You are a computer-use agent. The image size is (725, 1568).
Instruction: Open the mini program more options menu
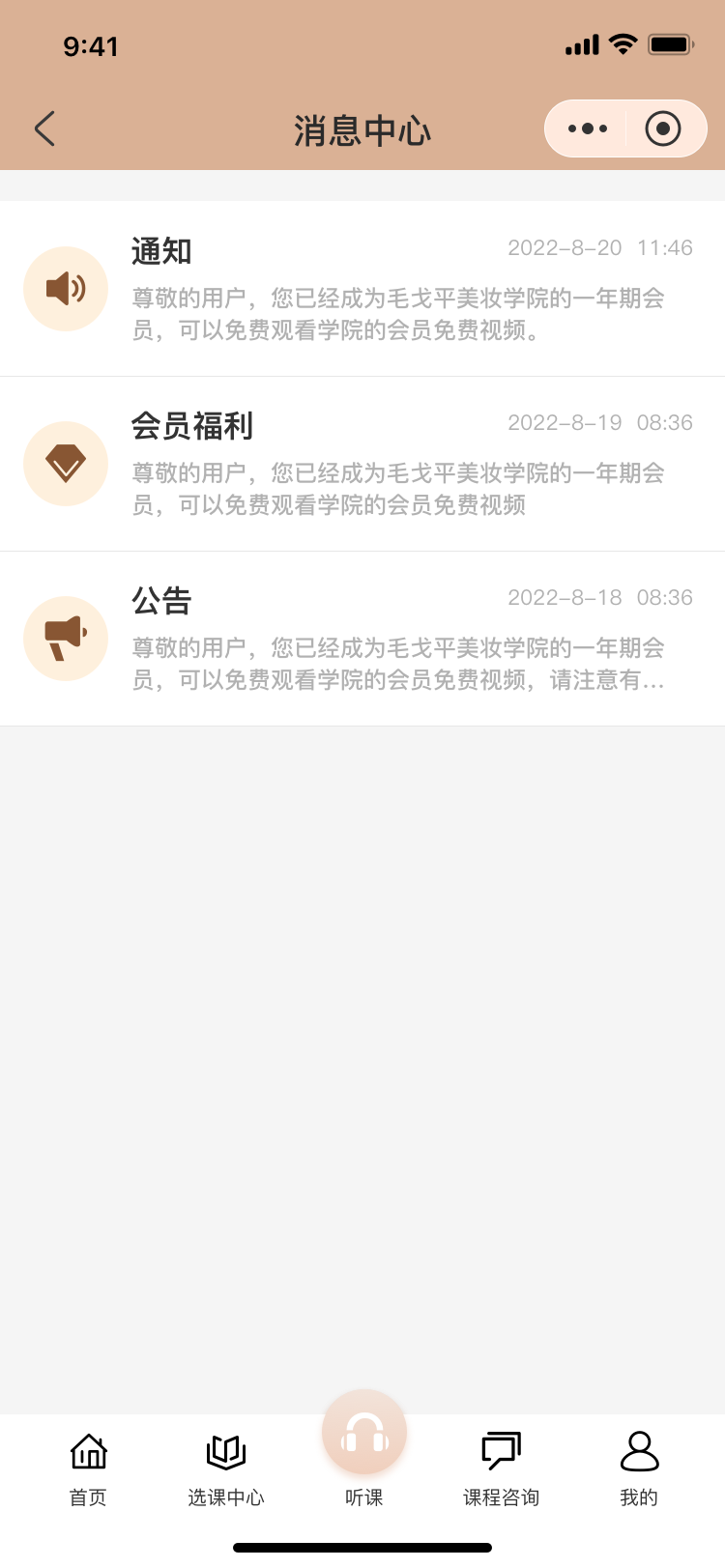588,128
